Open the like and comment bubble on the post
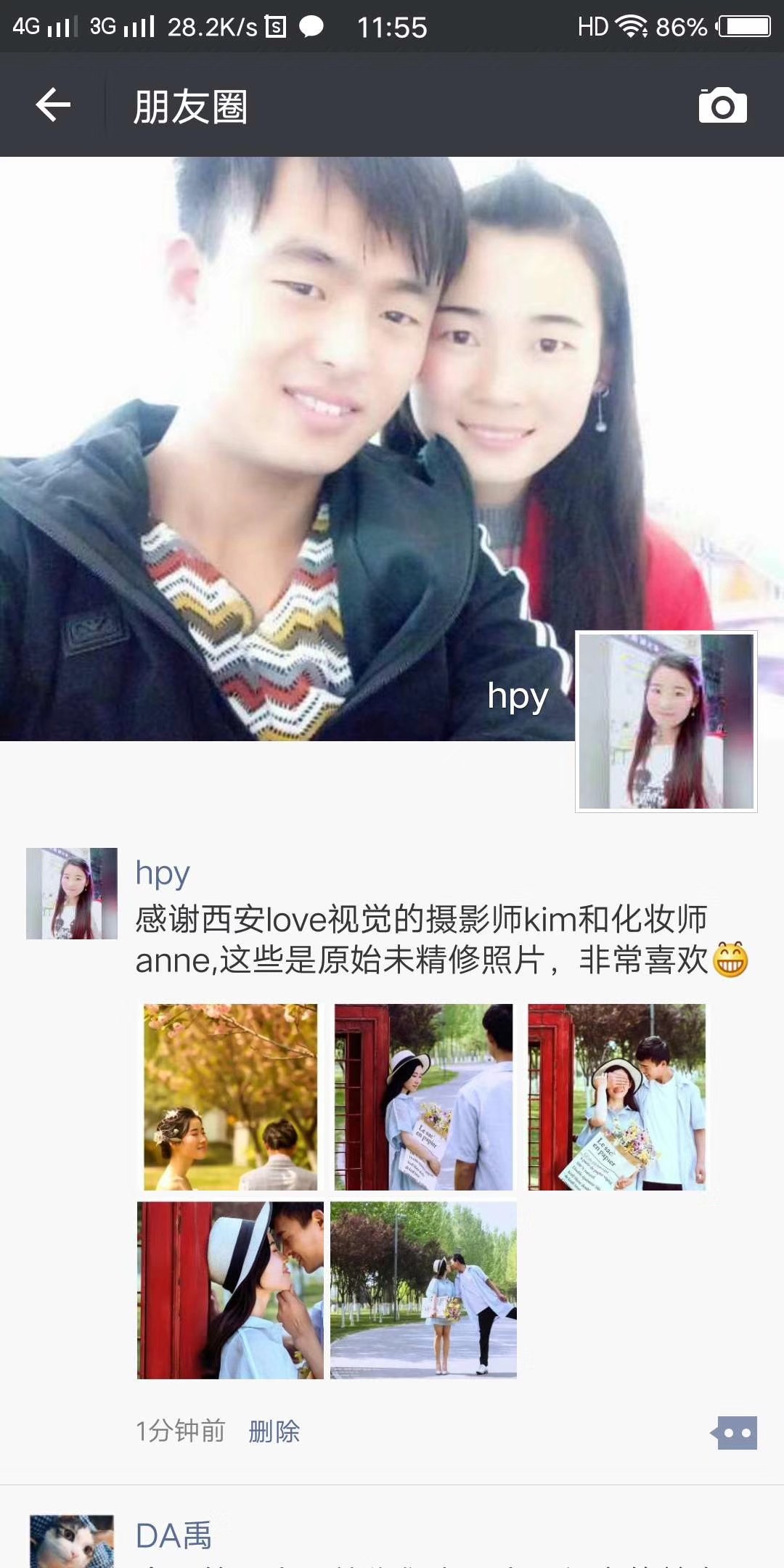This screenshot has width=784, height=1568. [x=734, y=1433]
